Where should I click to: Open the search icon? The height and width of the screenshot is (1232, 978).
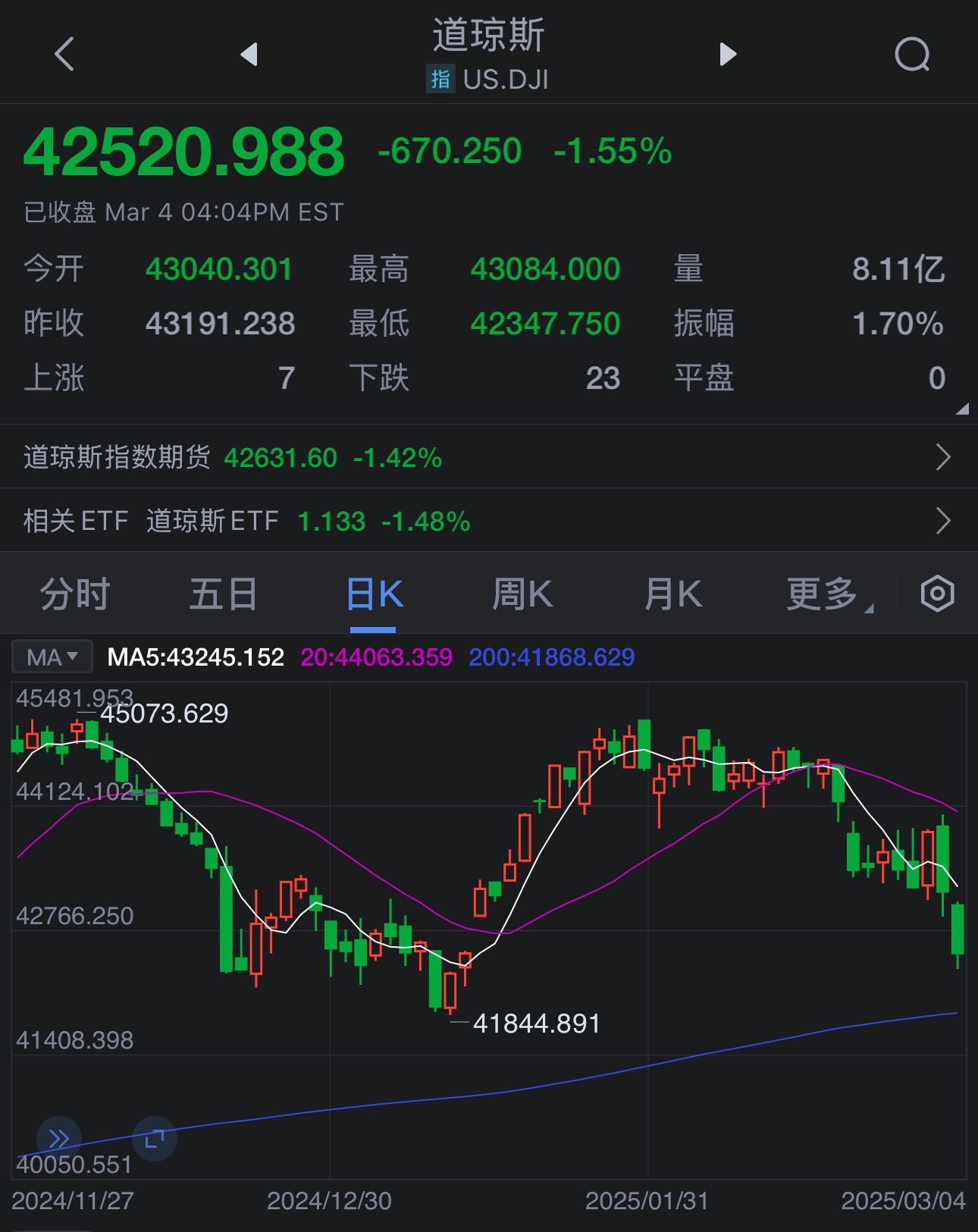click(x=912, y=55)
